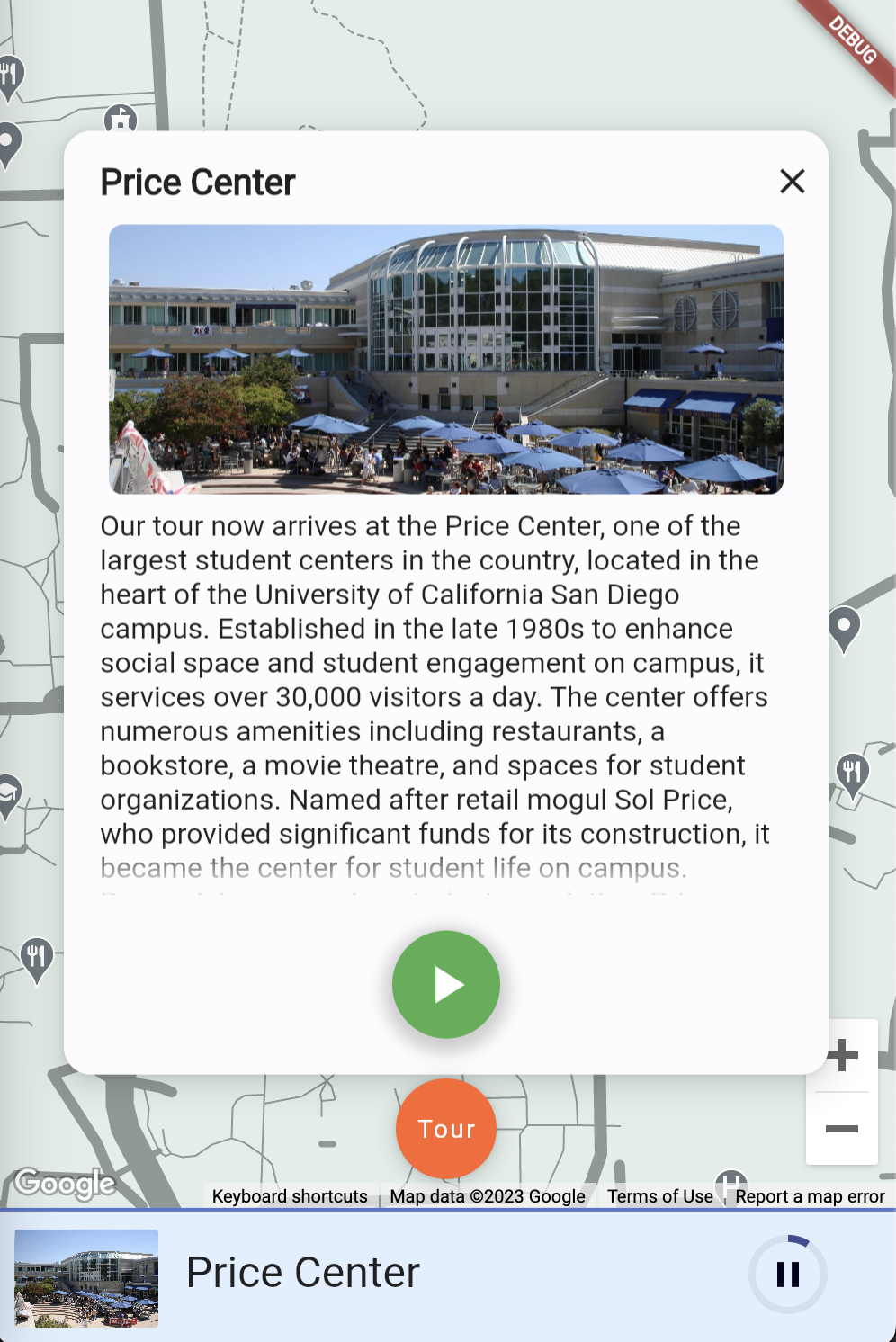The height and width of the screenshot is (1342, 896).
Task: Open Keyboard shortcuts link
Action: 290,1196
